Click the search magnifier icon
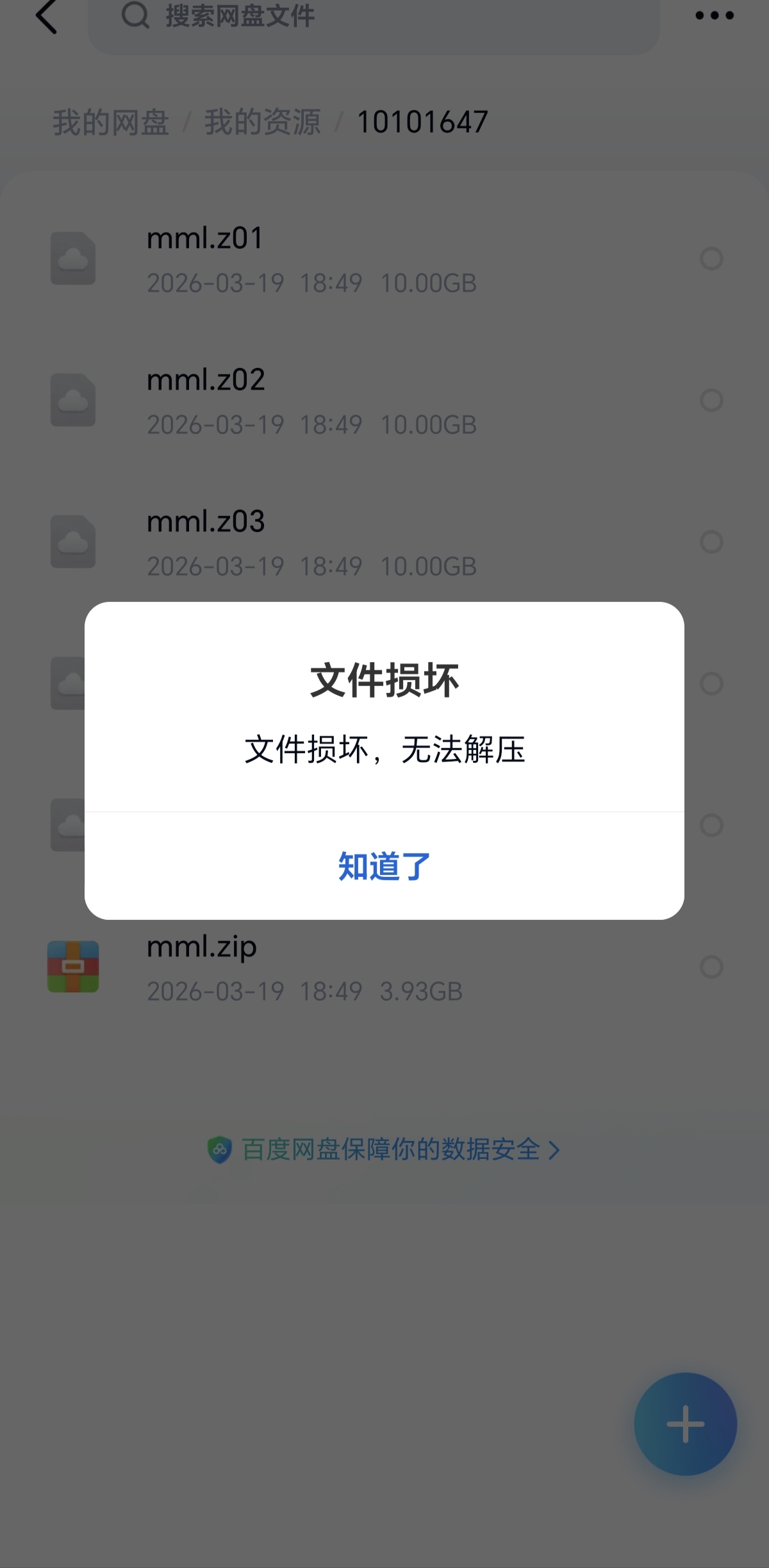 pyautogui.click(x=134, y=16)
